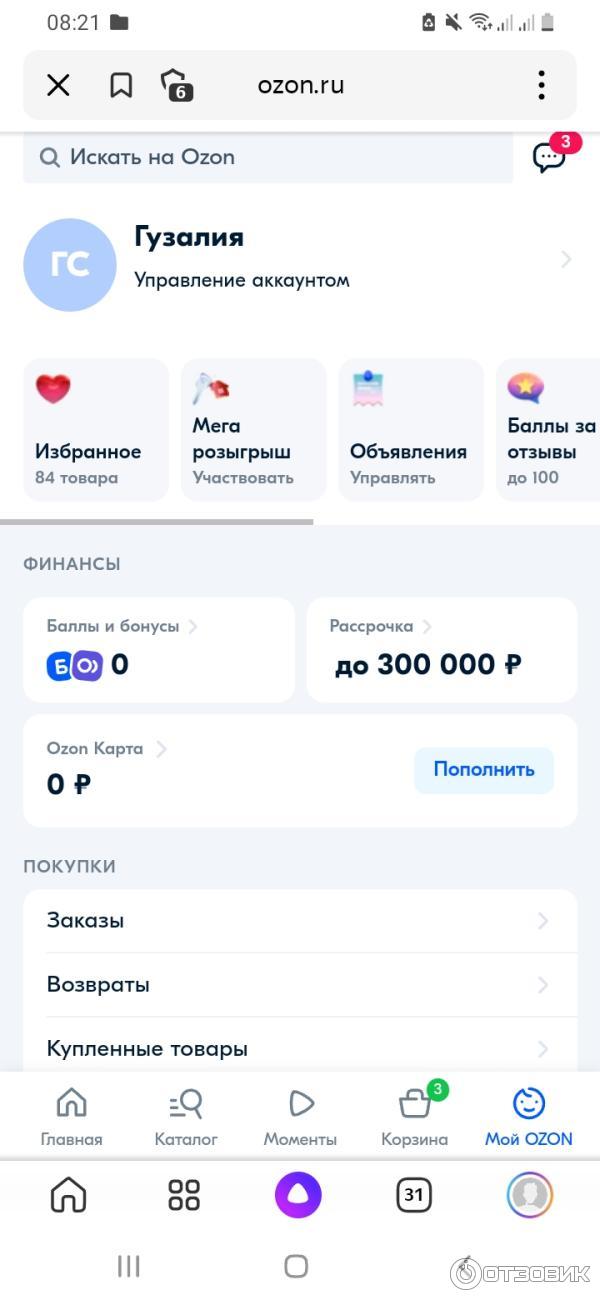Close the ozon.ru browser tab
Image resolution: width=600 pixels, height=1300 pixels.
[58, 86]
